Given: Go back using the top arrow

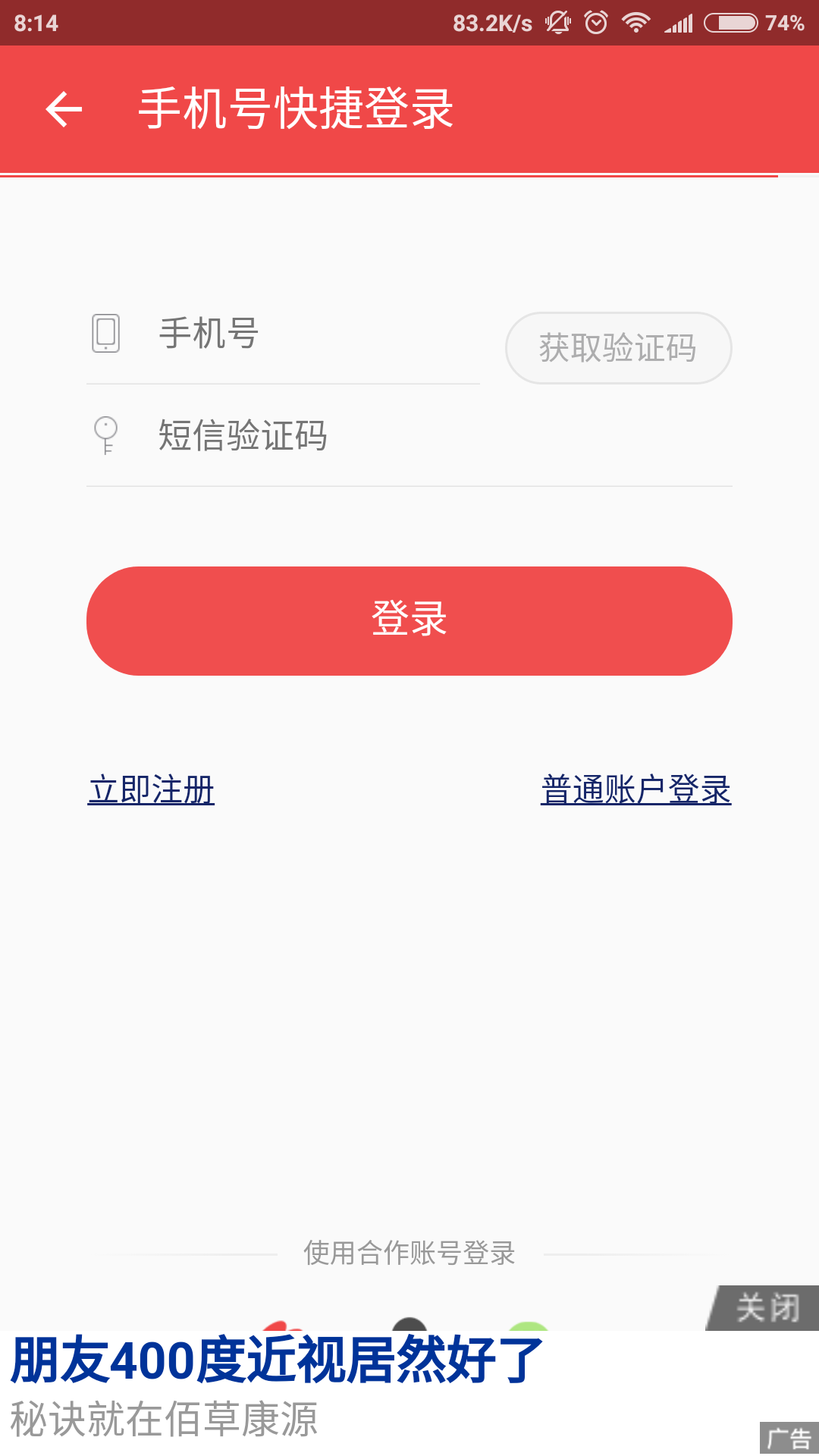Looking at the screenshot, I should tap(64, 109).
